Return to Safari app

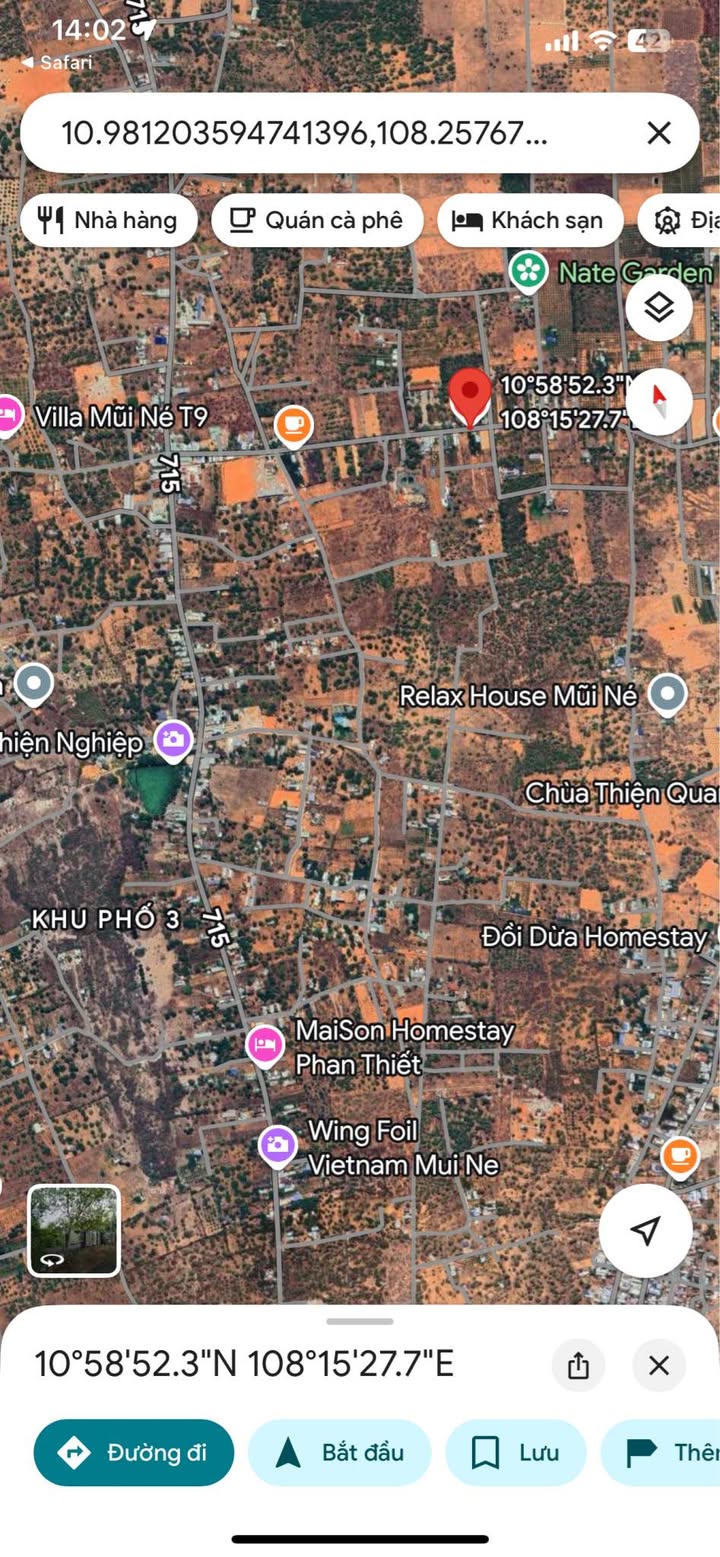56,63
